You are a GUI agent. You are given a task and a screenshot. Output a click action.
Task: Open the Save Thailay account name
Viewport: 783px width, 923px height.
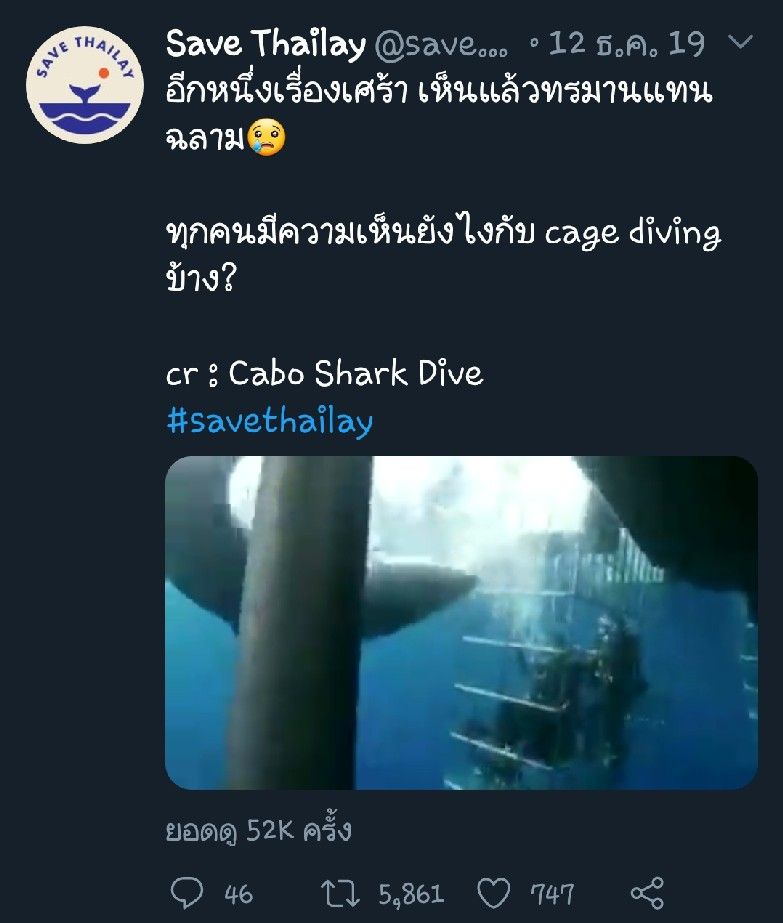click(265, 44)
